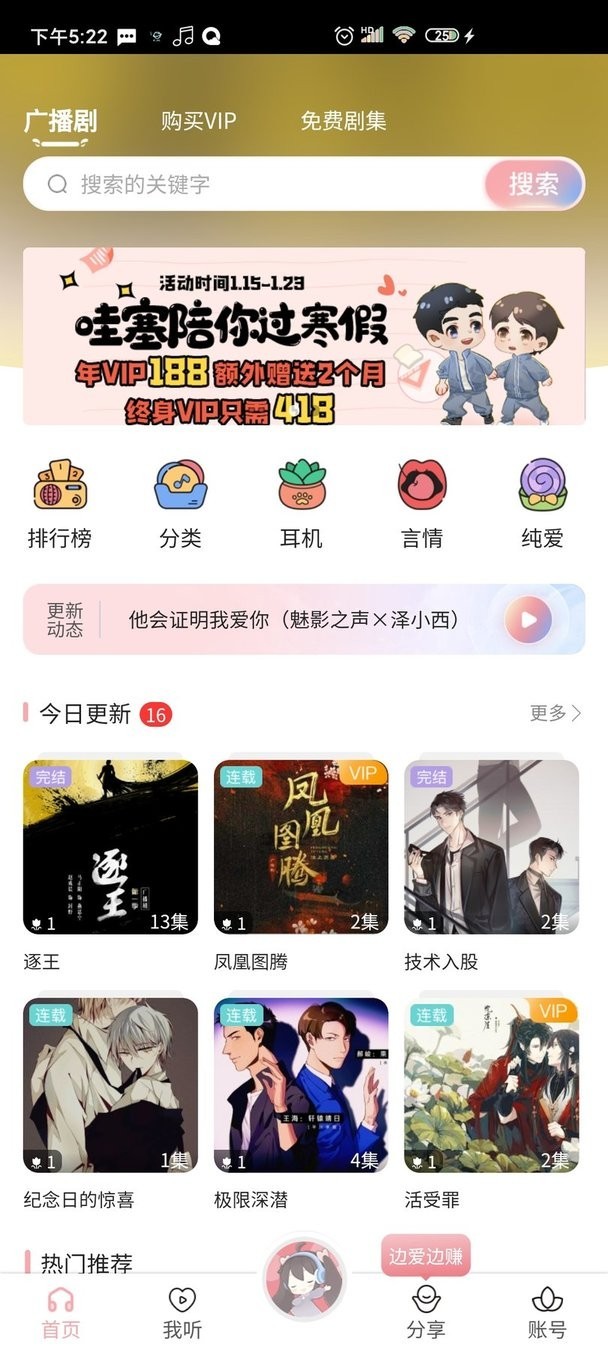
Task: Select the 纯爱 genre
Action: (542, 503)
